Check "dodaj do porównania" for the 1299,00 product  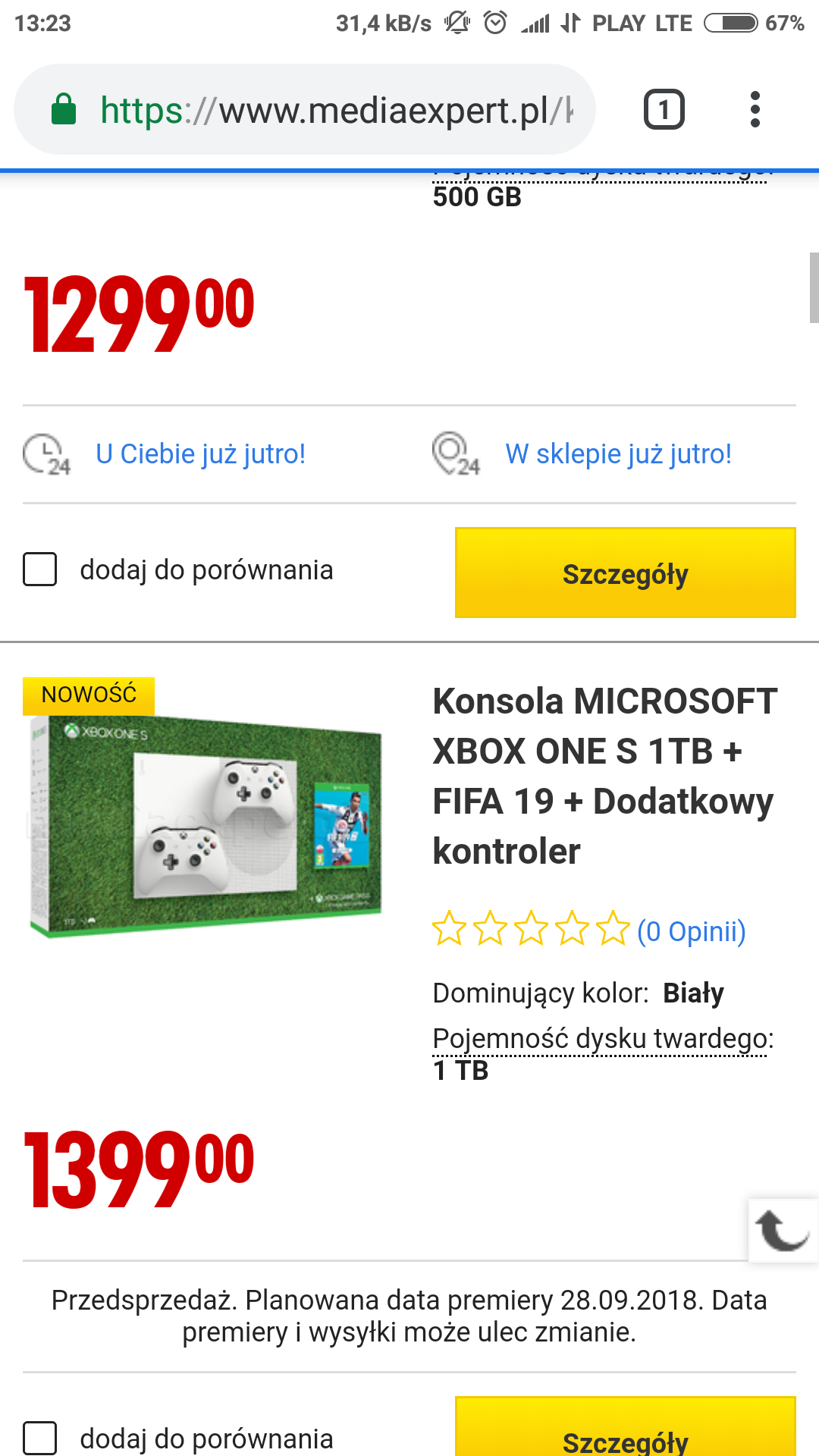pyautogui.click(x=40, y=570)
